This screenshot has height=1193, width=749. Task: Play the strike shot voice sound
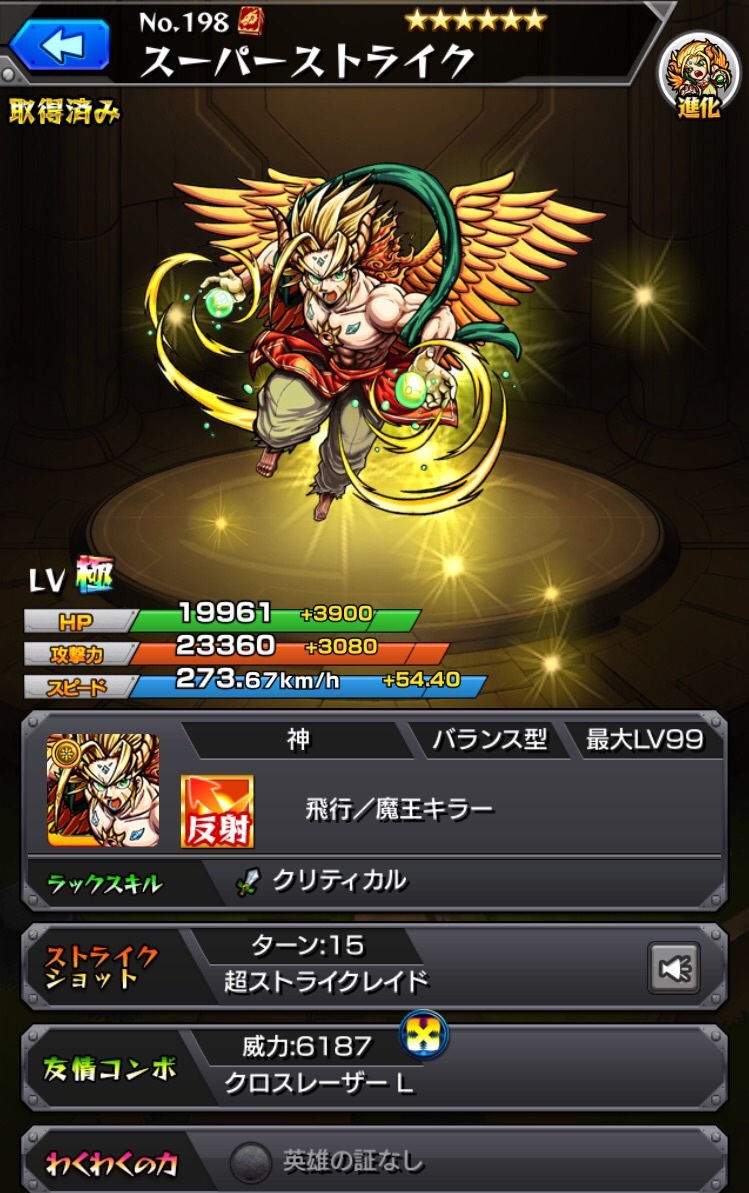tap(673, 968)
